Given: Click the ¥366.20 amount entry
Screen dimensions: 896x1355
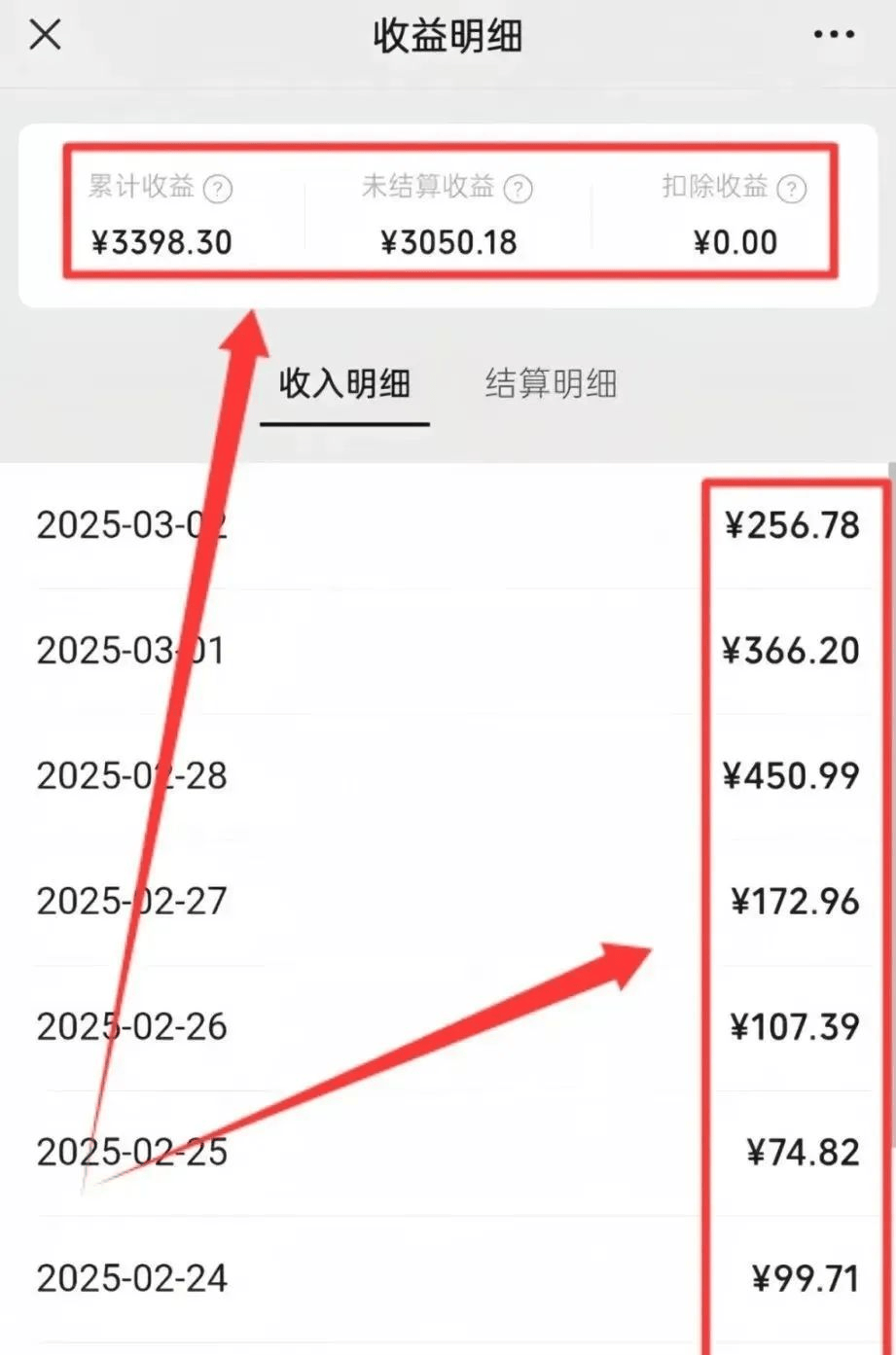Looking at the screenshot, I should pyautogui.click(x=796, y=651).
